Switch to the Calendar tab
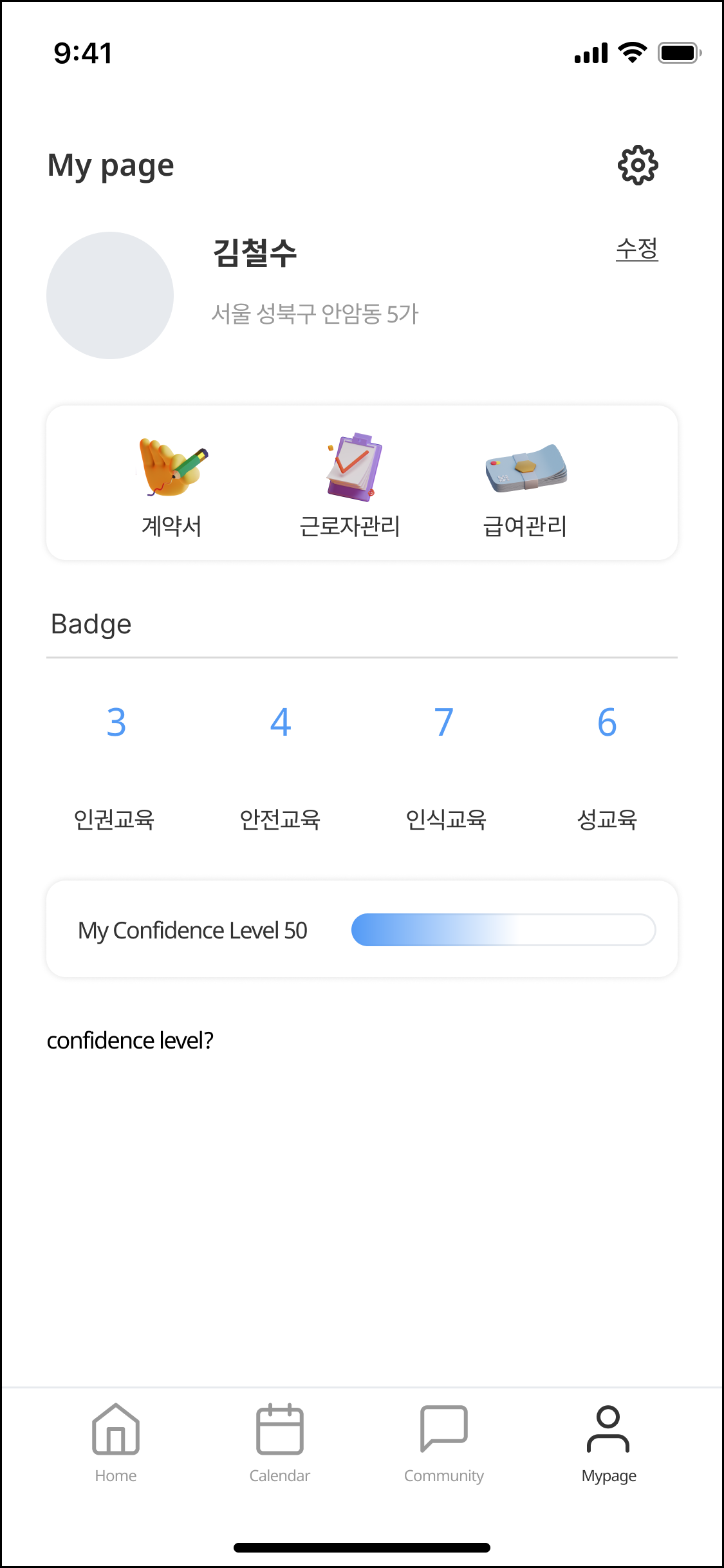Screen dimensions: 724x1568 tap(280, 1443)
